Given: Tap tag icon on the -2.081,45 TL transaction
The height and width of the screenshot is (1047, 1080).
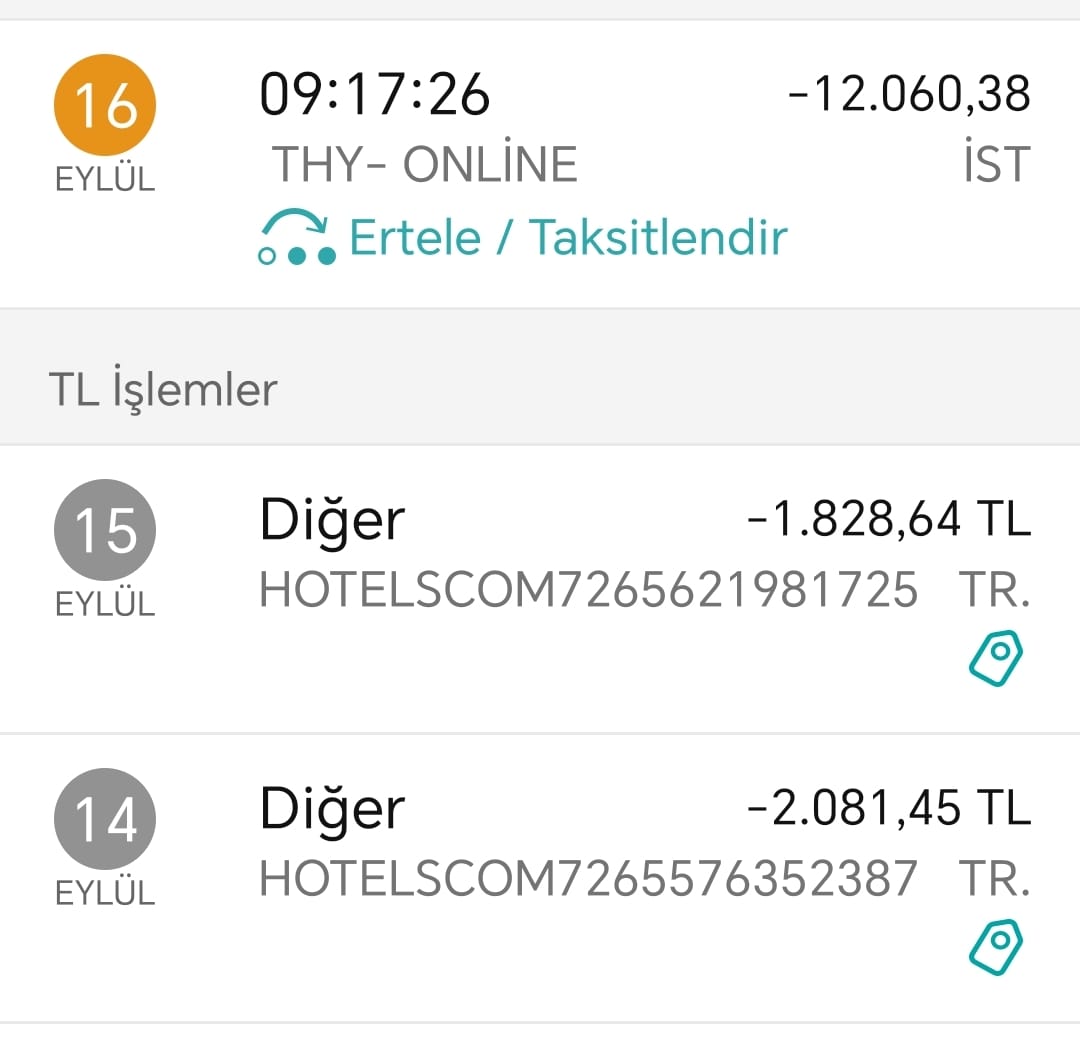Looking at the screenshot, I should [x=997, y=946].
